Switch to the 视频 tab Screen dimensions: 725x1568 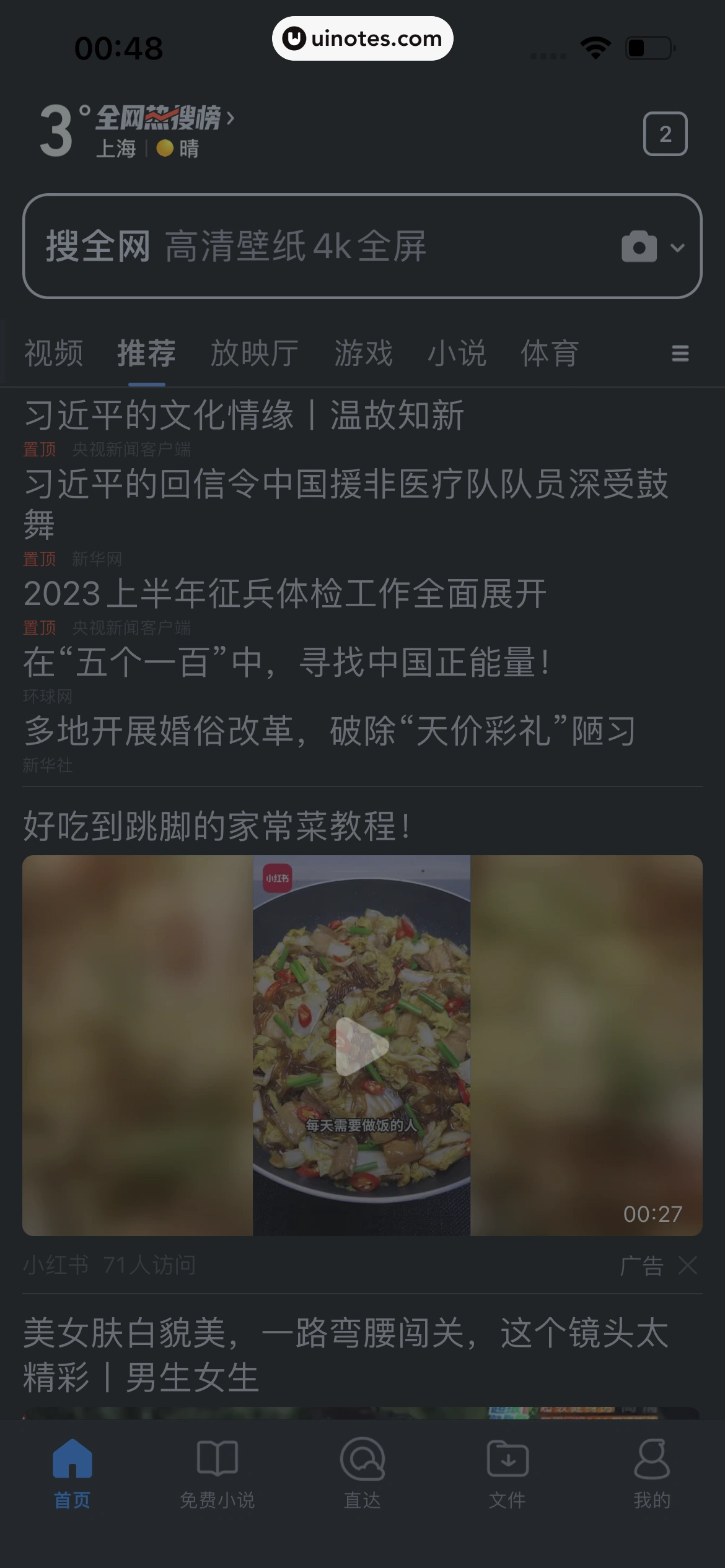coord(53,354)
